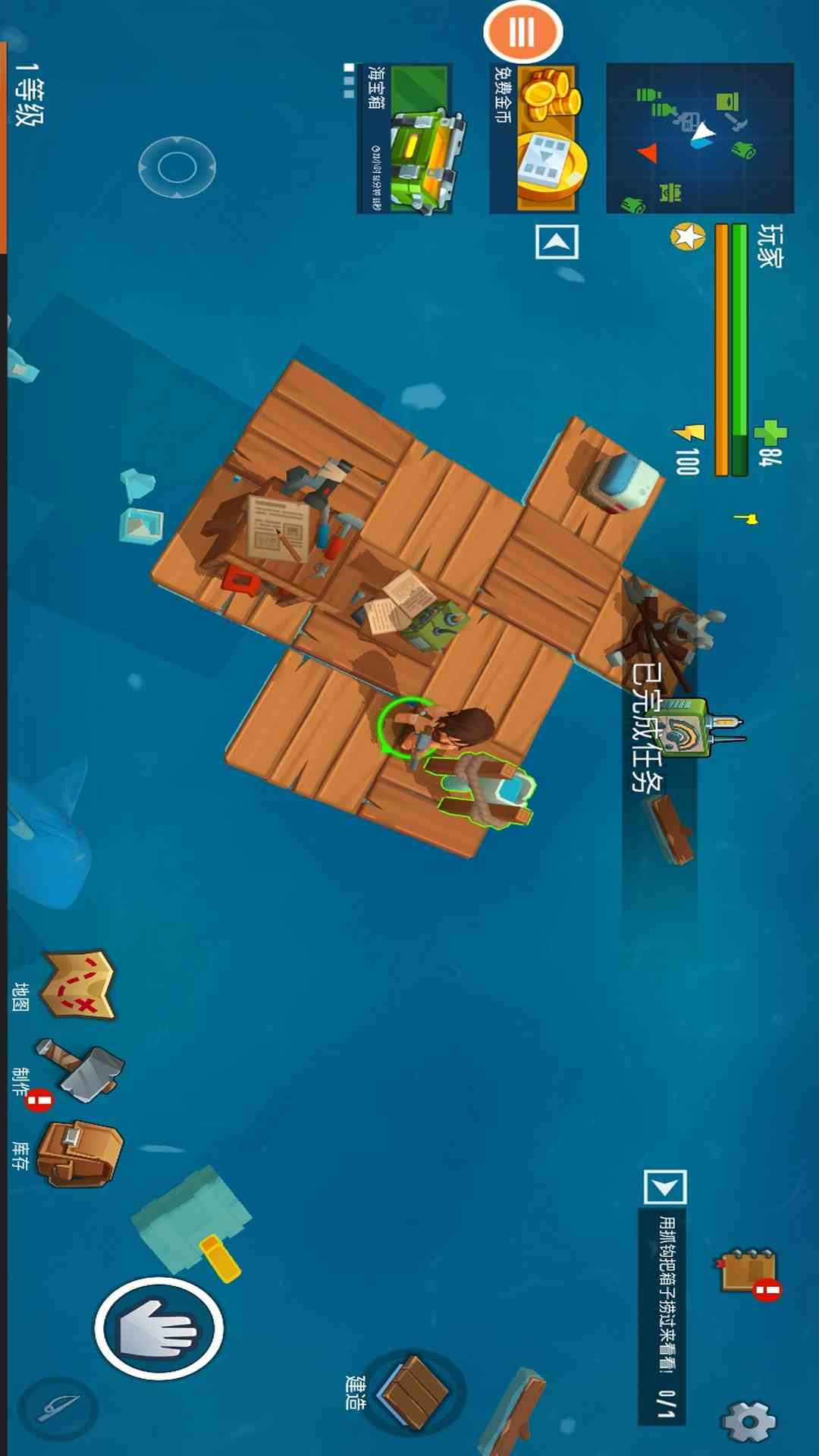Open the 海宝箱 sea chest offer

coord(406,138)
